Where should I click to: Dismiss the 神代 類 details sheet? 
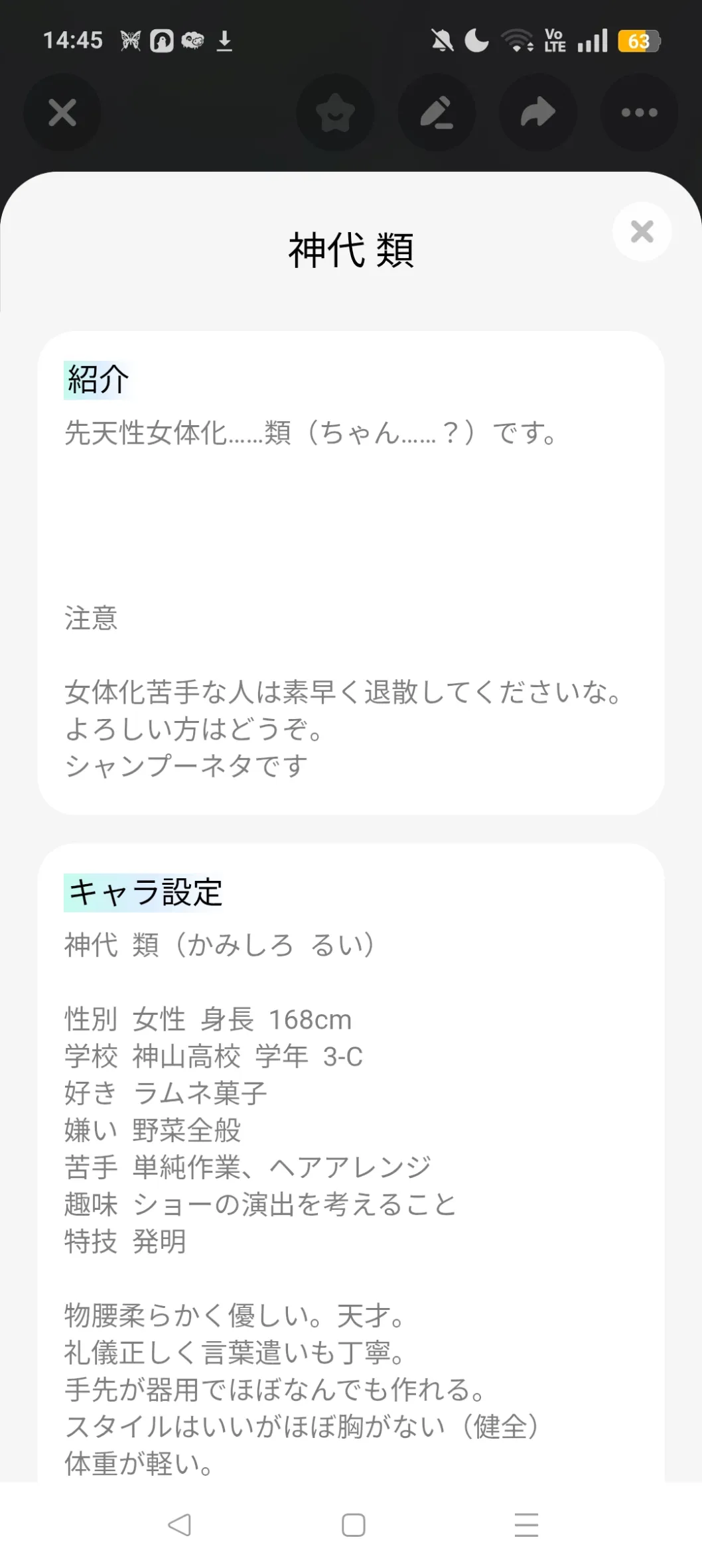(642, 231)
